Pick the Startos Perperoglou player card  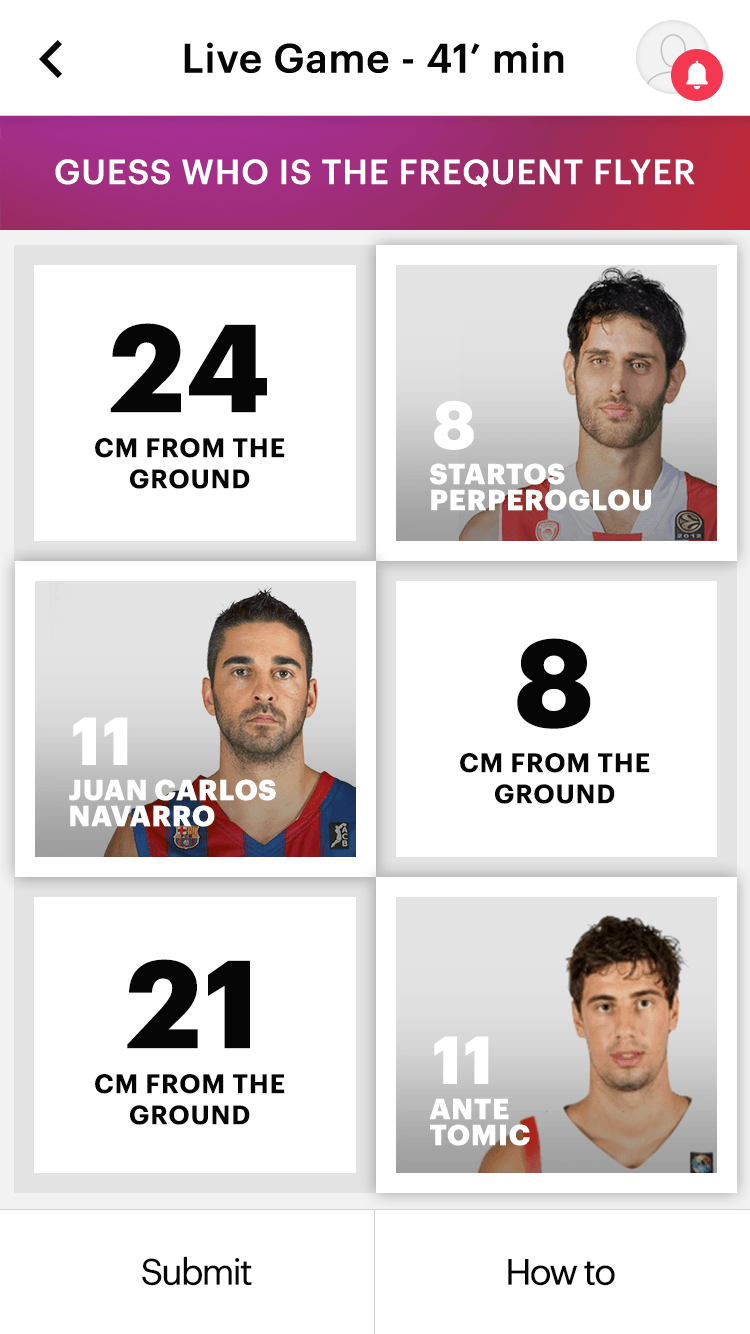(x=556, y=403)
